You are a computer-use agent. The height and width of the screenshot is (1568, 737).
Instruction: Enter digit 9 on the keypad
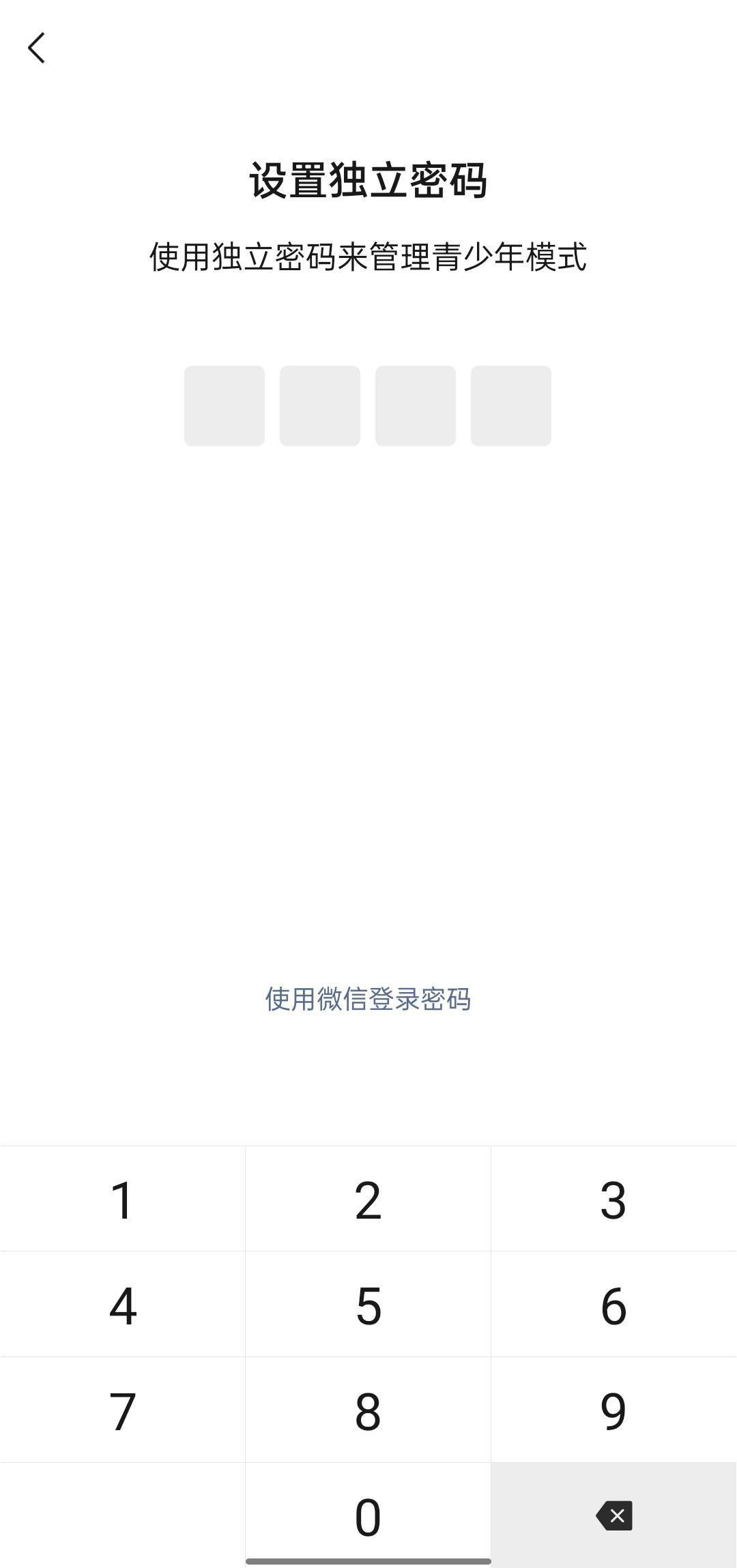pos(613,1411)
